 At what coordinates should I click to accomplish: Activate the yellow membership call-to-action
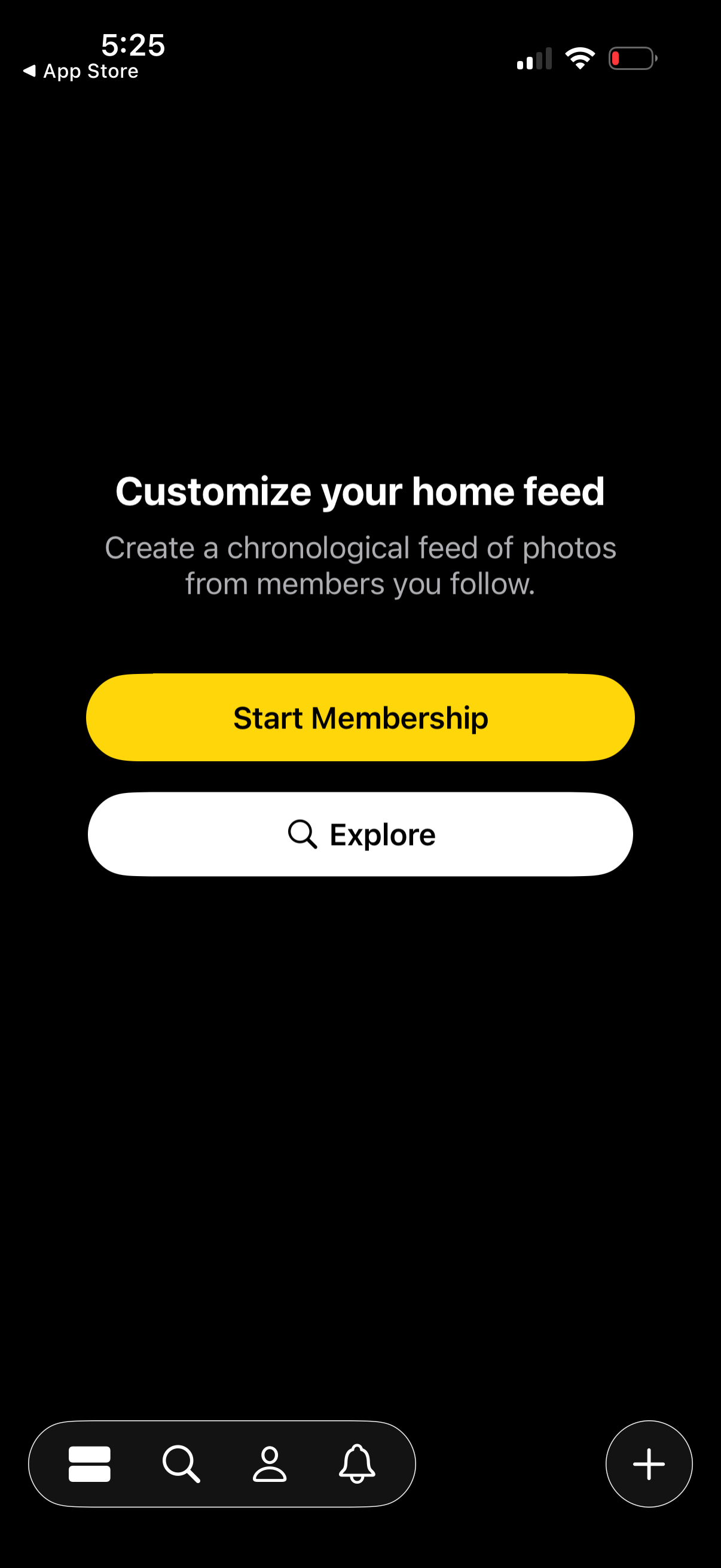click(360, 718)
